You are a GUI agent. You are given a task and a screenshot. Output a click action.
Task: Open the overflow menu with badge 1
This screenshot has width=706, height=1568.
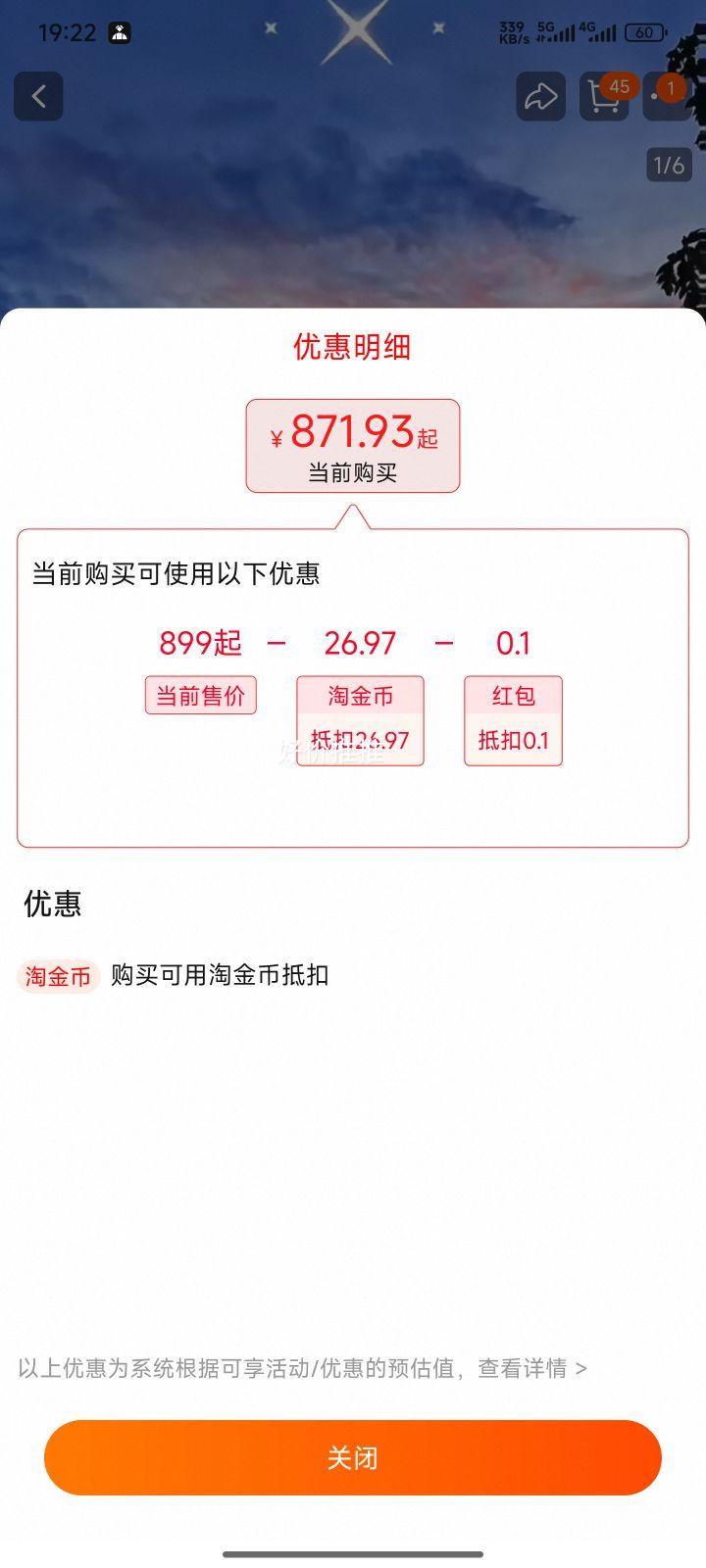[x=664, y=96]
